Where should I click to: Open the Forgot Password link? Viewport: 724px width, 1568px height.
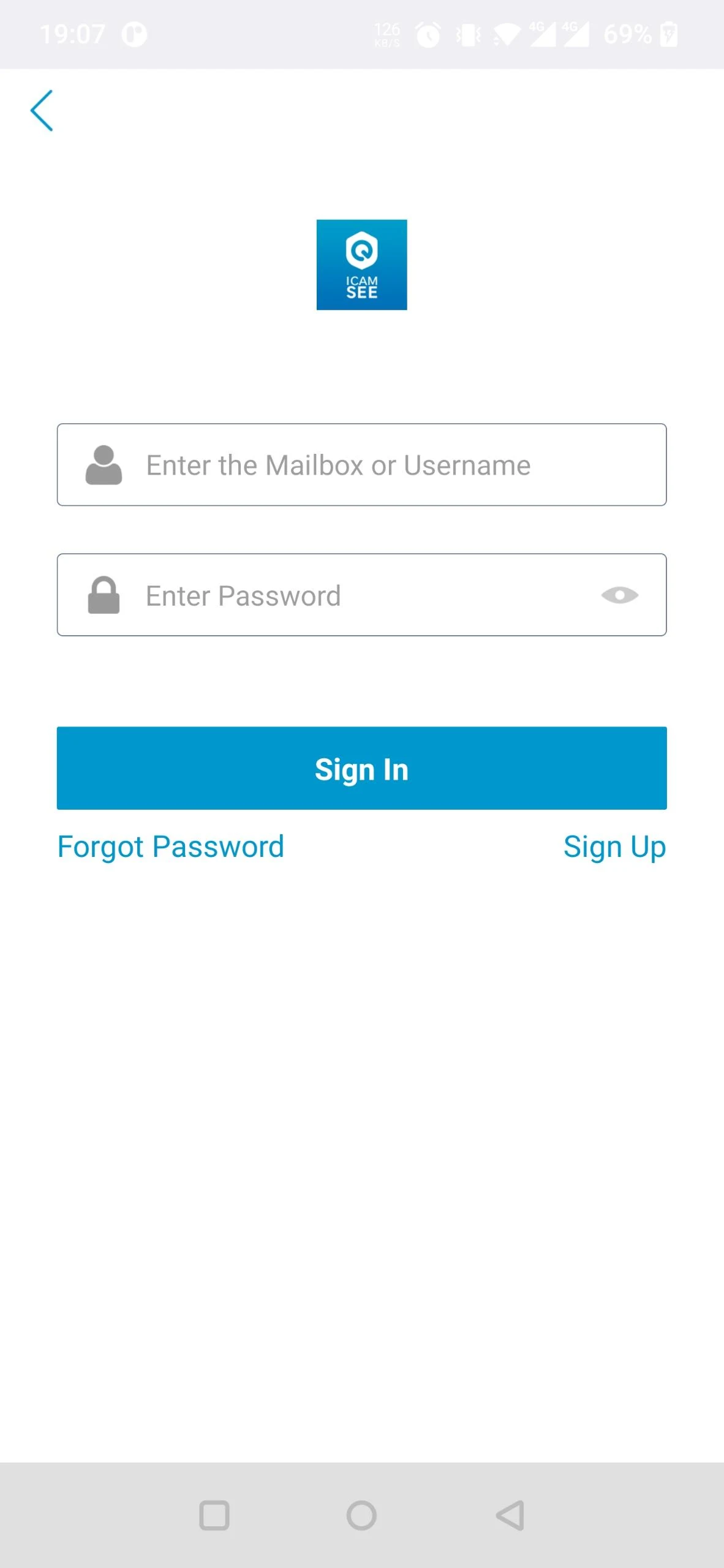[170, 847]
